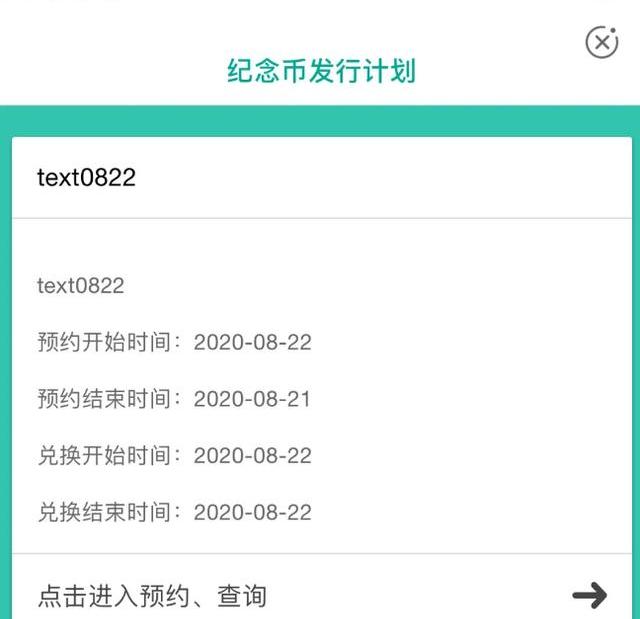Close the 纪念币发行计划 page
The width and height of the screenshot is (640, 619).
tap(601, 41)
